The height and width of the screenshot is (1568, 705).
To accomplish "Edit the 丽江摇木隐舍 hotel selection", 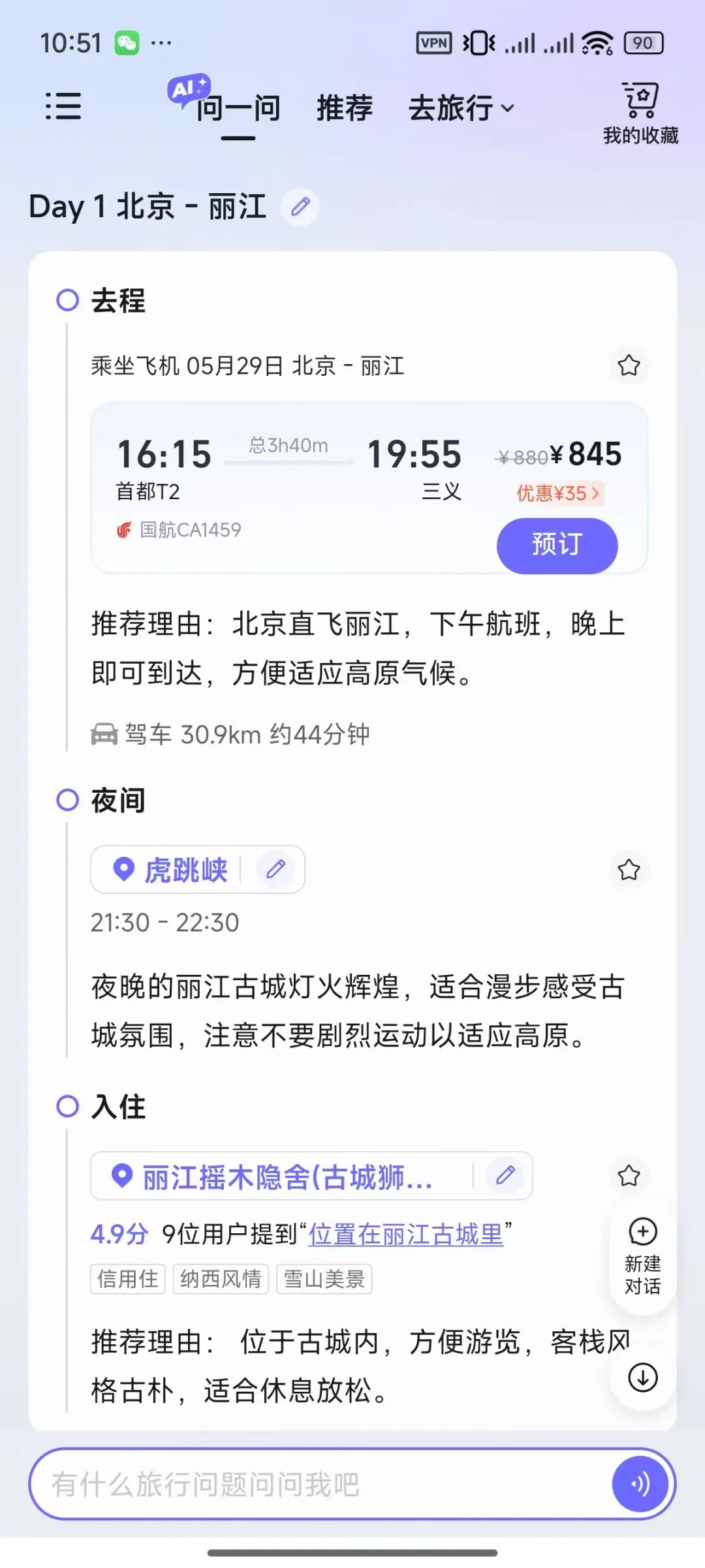I will (505, 1176).
